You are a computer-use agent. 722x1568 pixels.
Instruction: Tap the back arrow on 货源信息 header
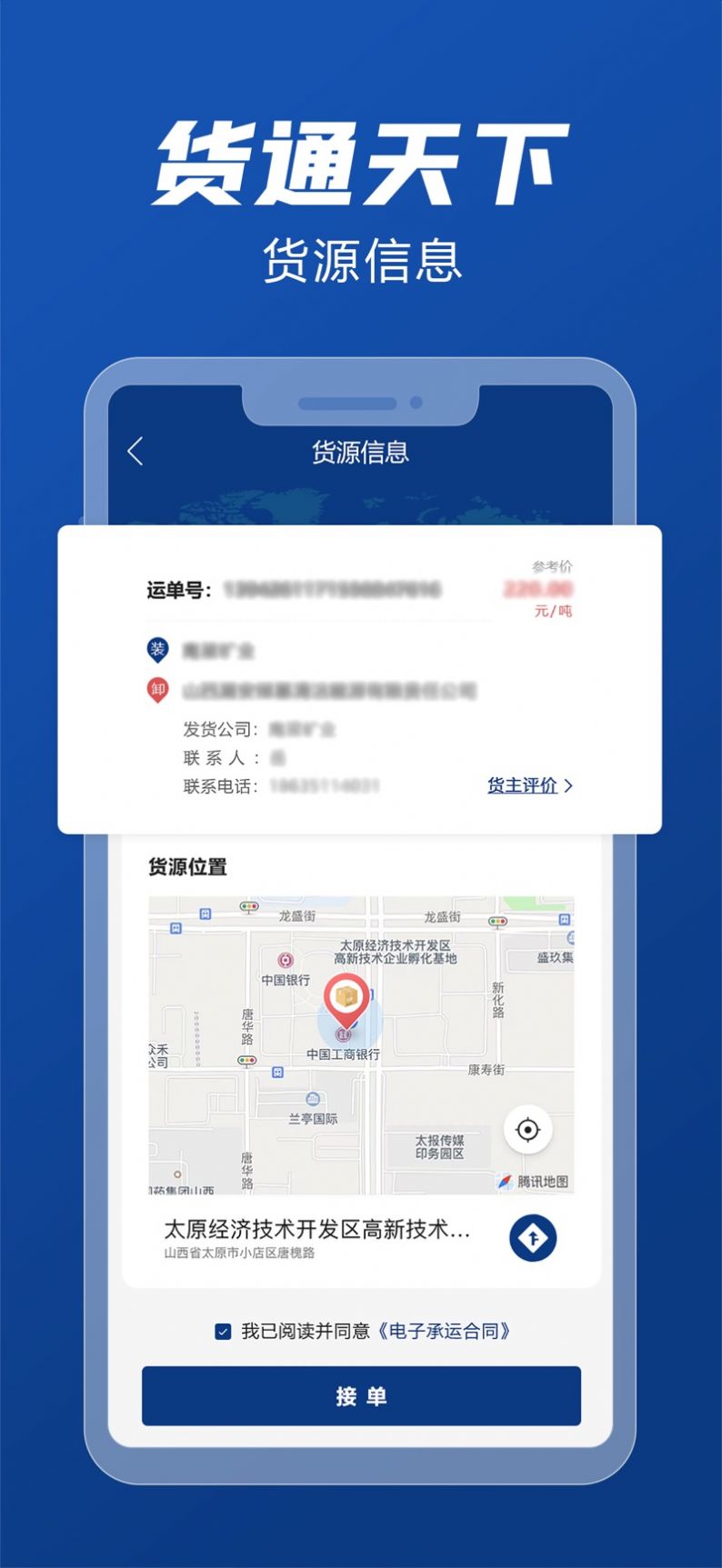(x=135, y=451)
